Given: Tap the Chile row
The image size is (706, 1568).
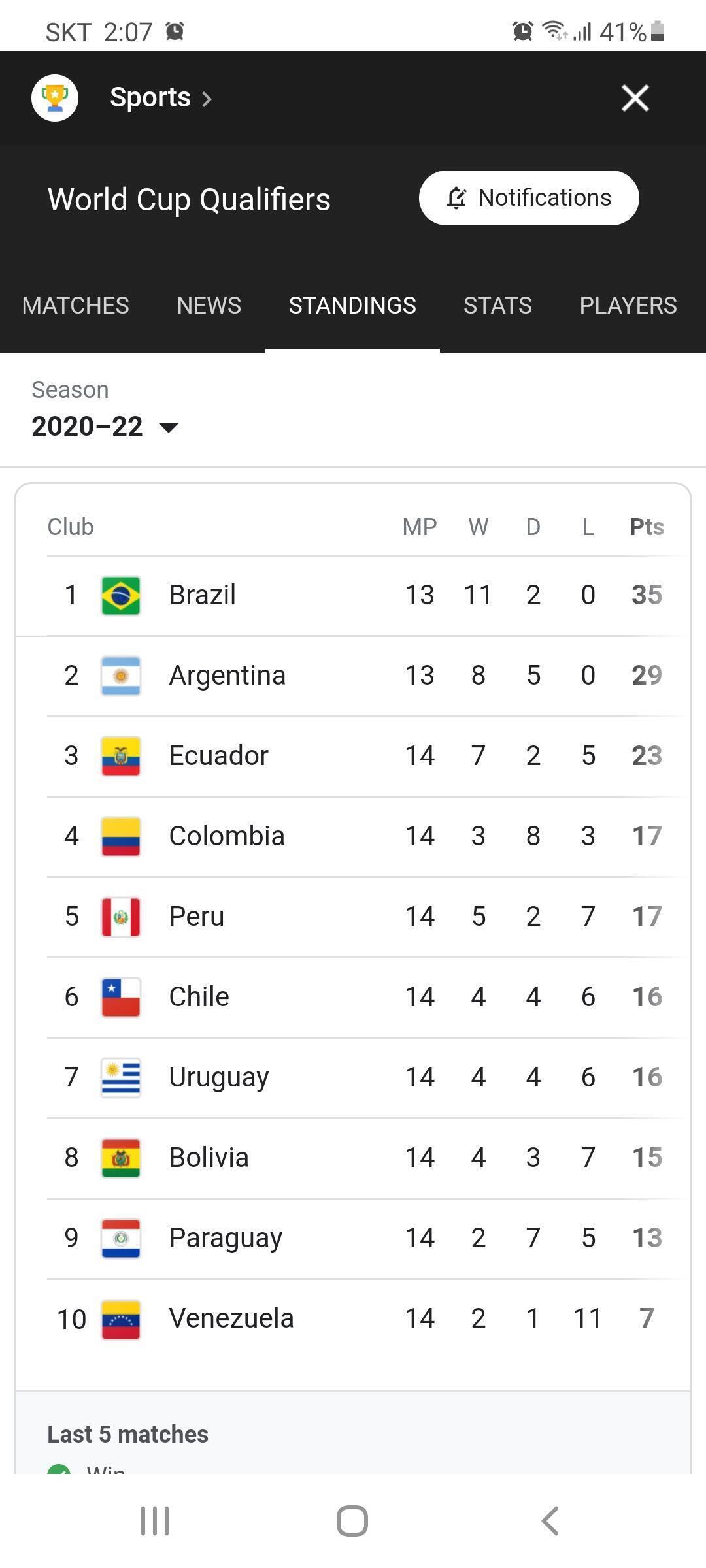Looking at the screenshot, I should [x=353, y=998].
